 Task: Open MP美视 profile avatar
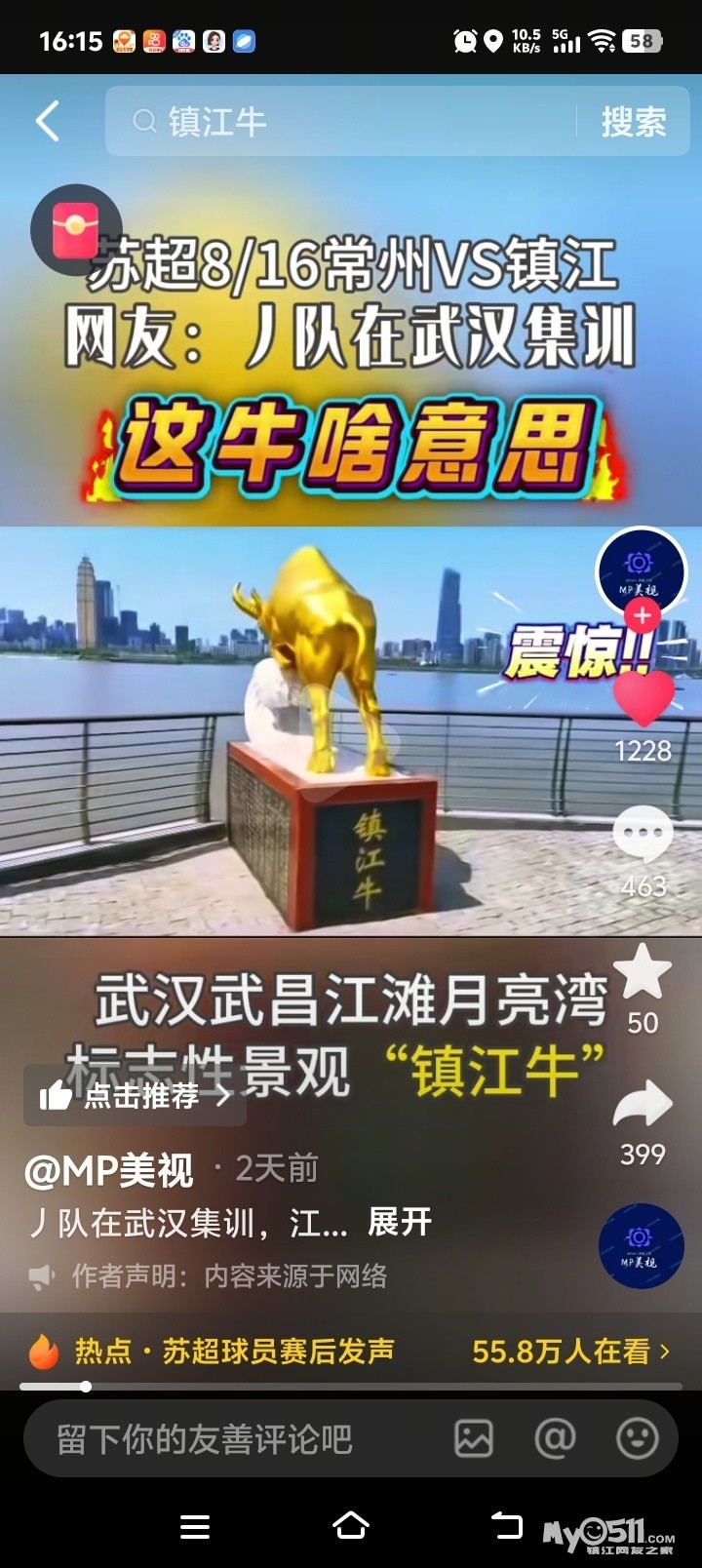[x=640, y=570]
